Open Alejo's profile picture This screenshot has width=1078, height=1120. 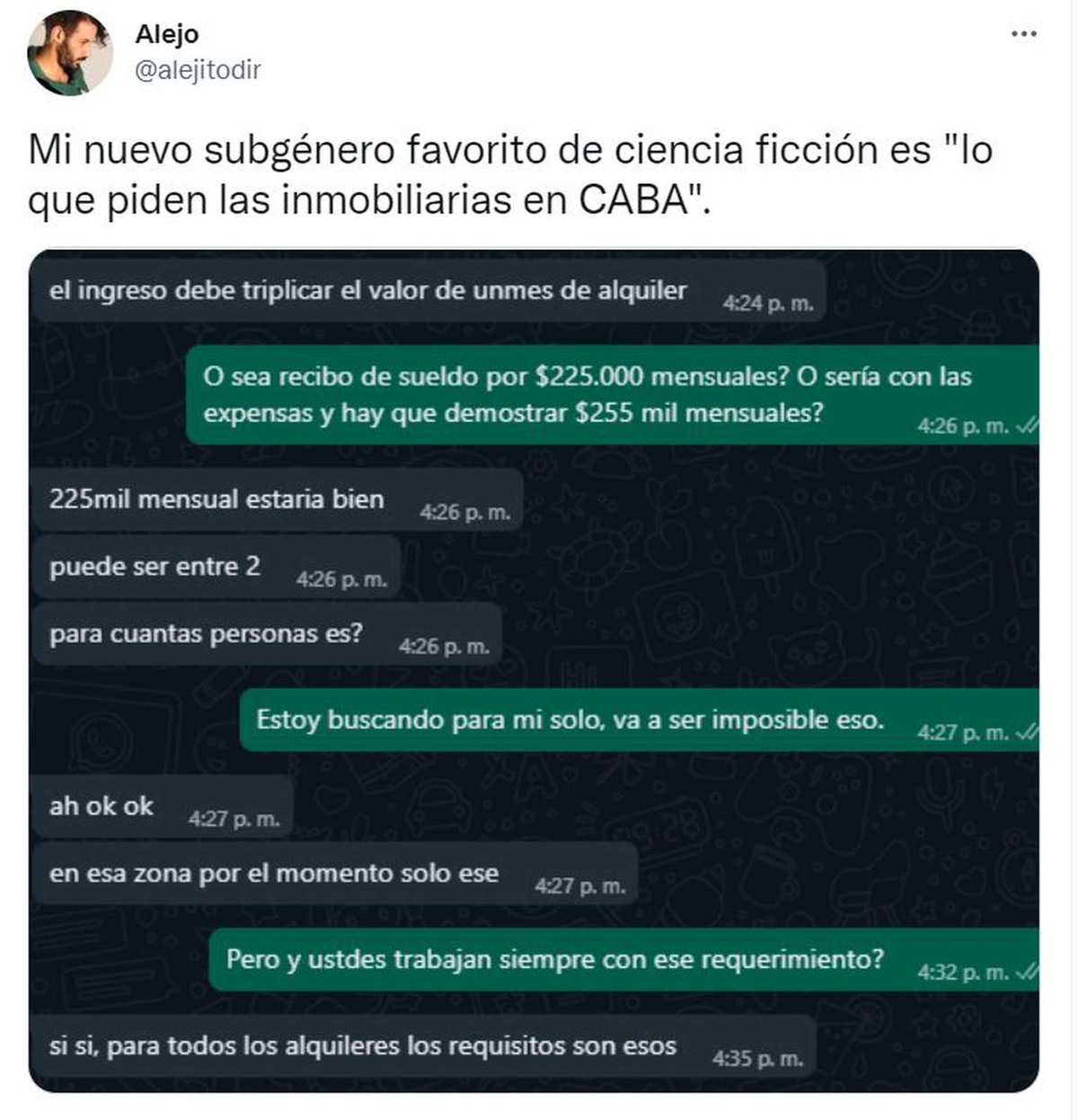point(69,54)
